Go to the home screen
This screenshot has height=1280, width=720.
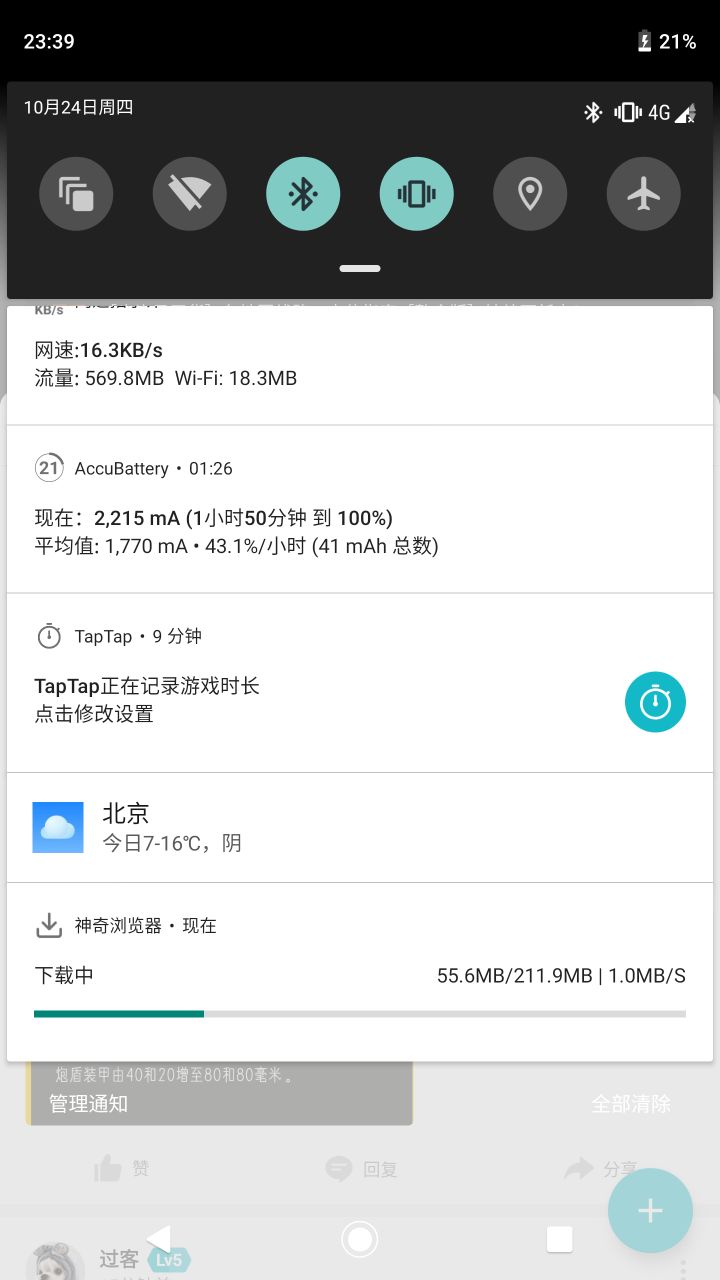(360, 1239)
